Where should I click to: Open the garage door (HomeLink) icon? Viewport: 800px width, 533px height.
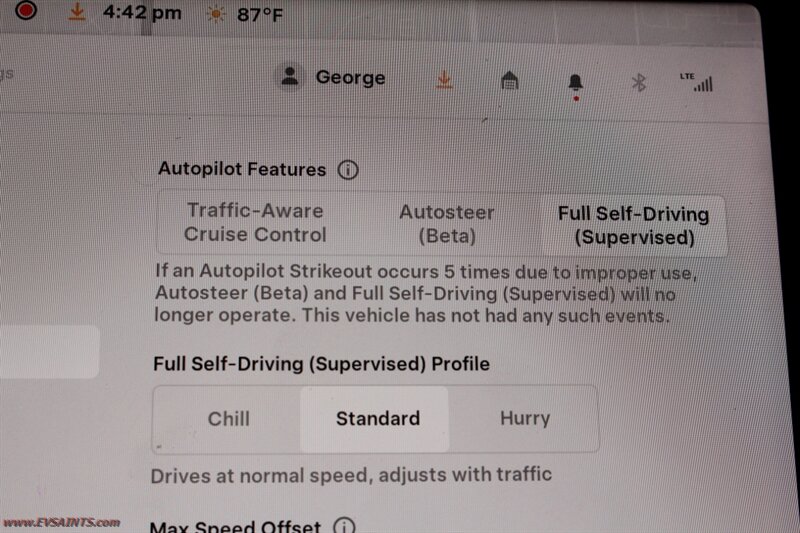click(509, 82)
